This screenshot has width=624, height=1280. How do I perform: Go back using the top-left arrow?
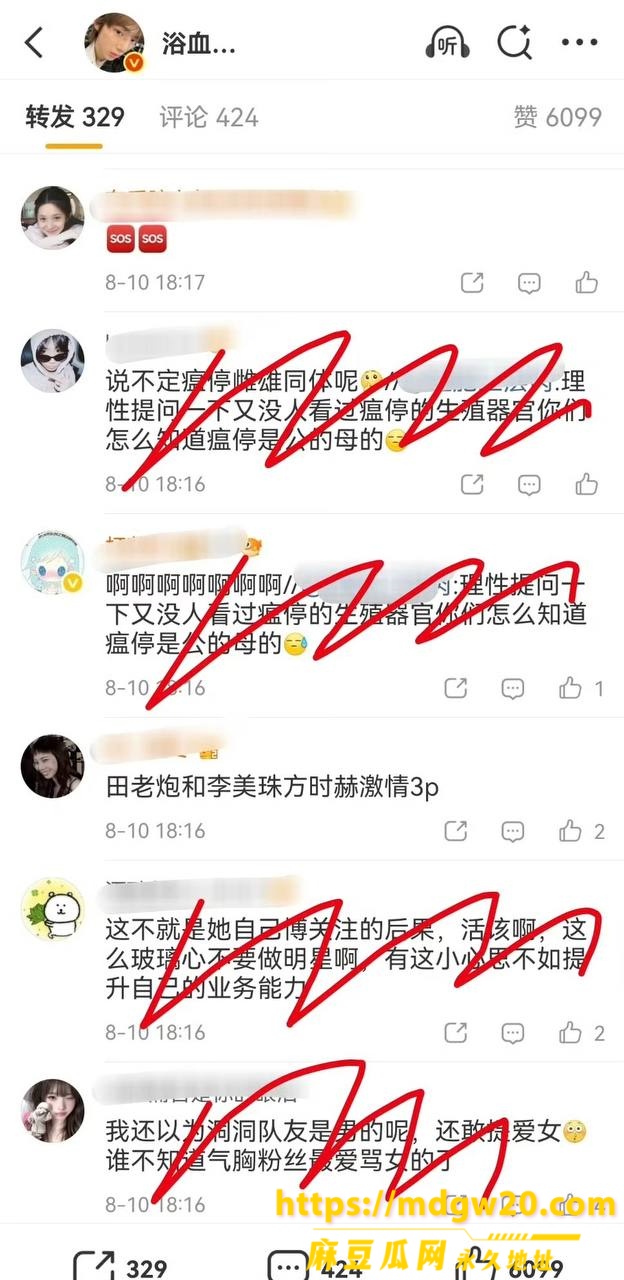[34, 43]
